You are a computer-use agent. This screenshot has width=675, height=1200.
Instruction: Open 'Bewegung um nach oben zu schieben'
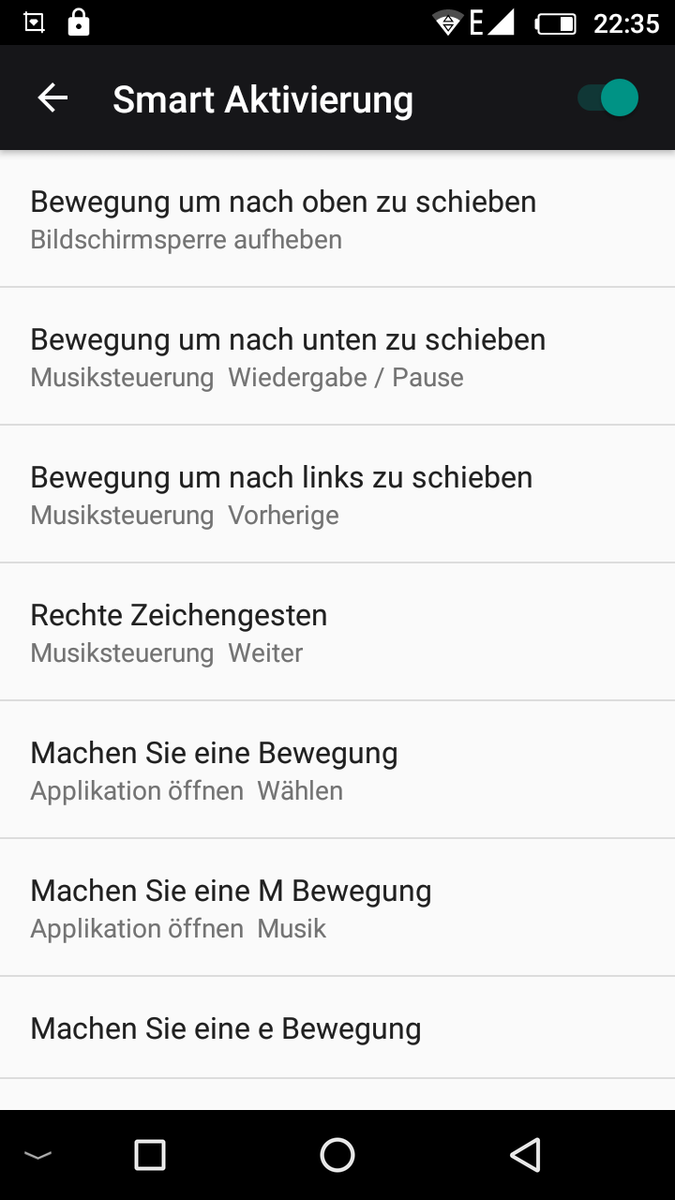[x=337, y=219]
